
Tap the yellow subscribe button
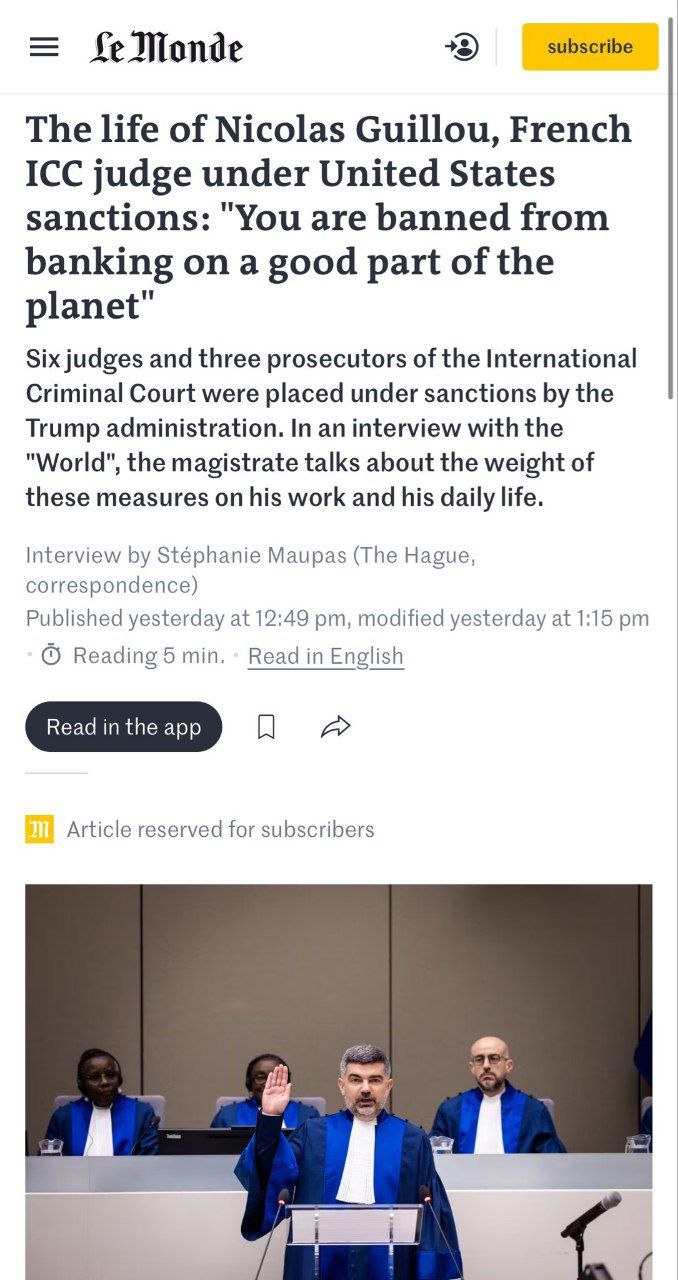click(x=590, y=47)
